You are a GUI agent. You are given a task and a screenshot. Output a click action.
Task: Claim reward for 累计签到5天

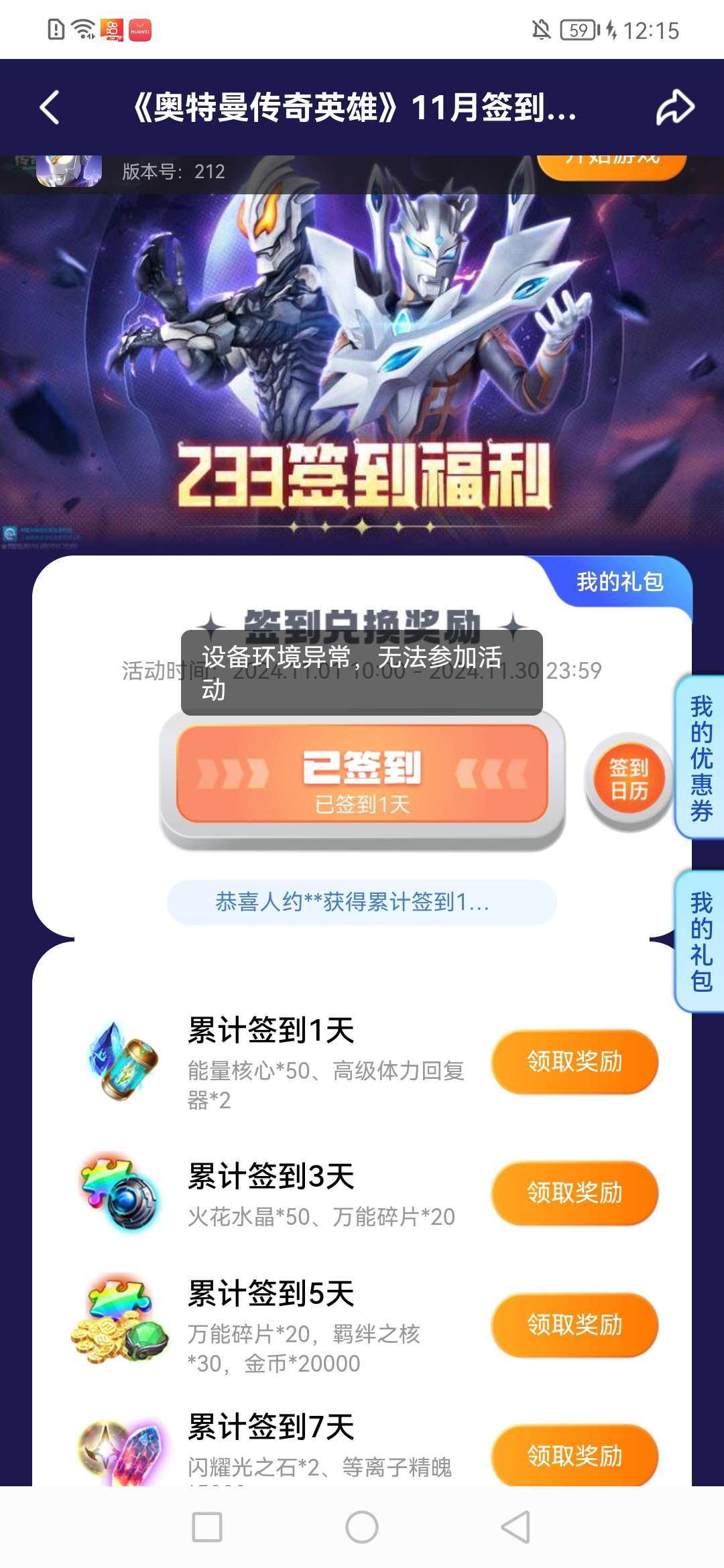[575, 1325]
